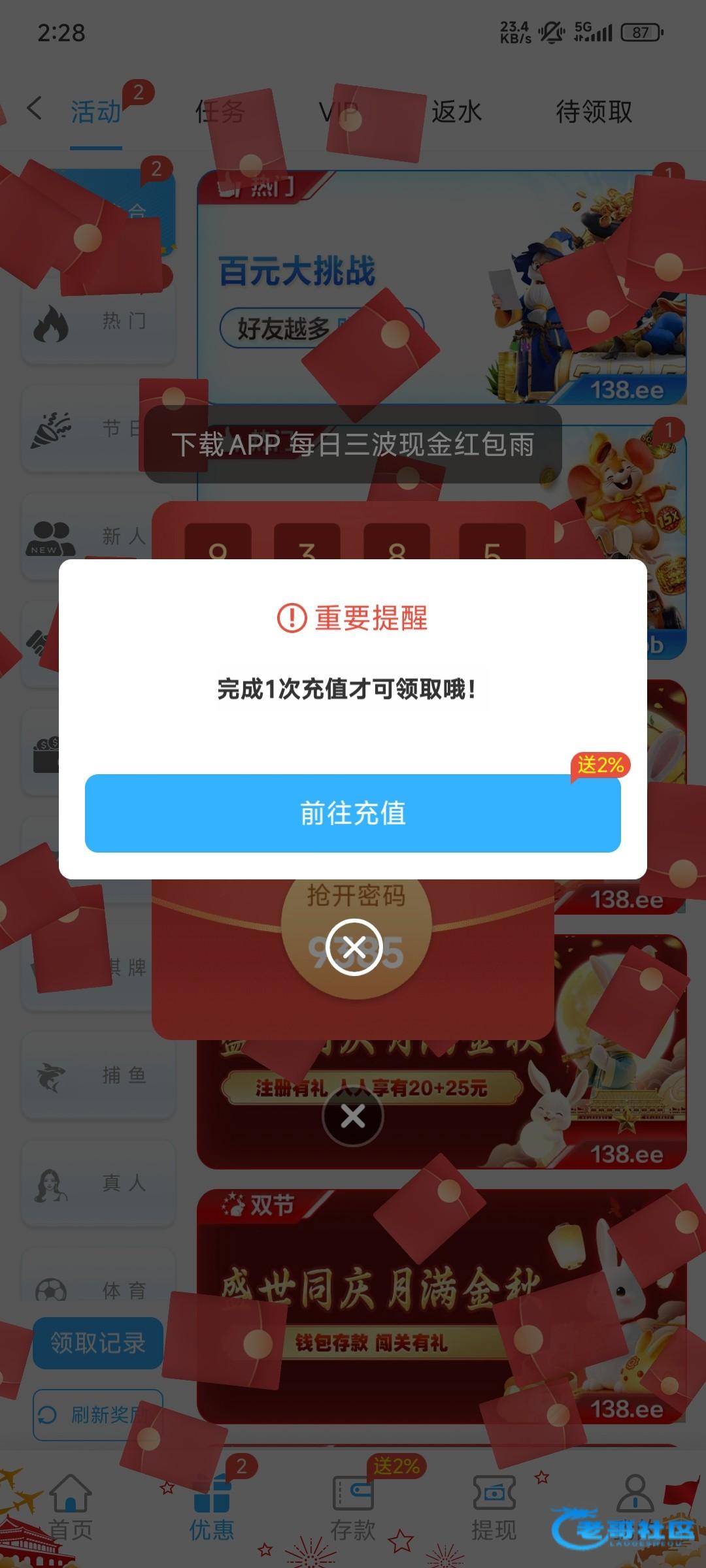Screen dimensions: 706x1568
Task: Select the 真人 category
Action: point(98,1183)
